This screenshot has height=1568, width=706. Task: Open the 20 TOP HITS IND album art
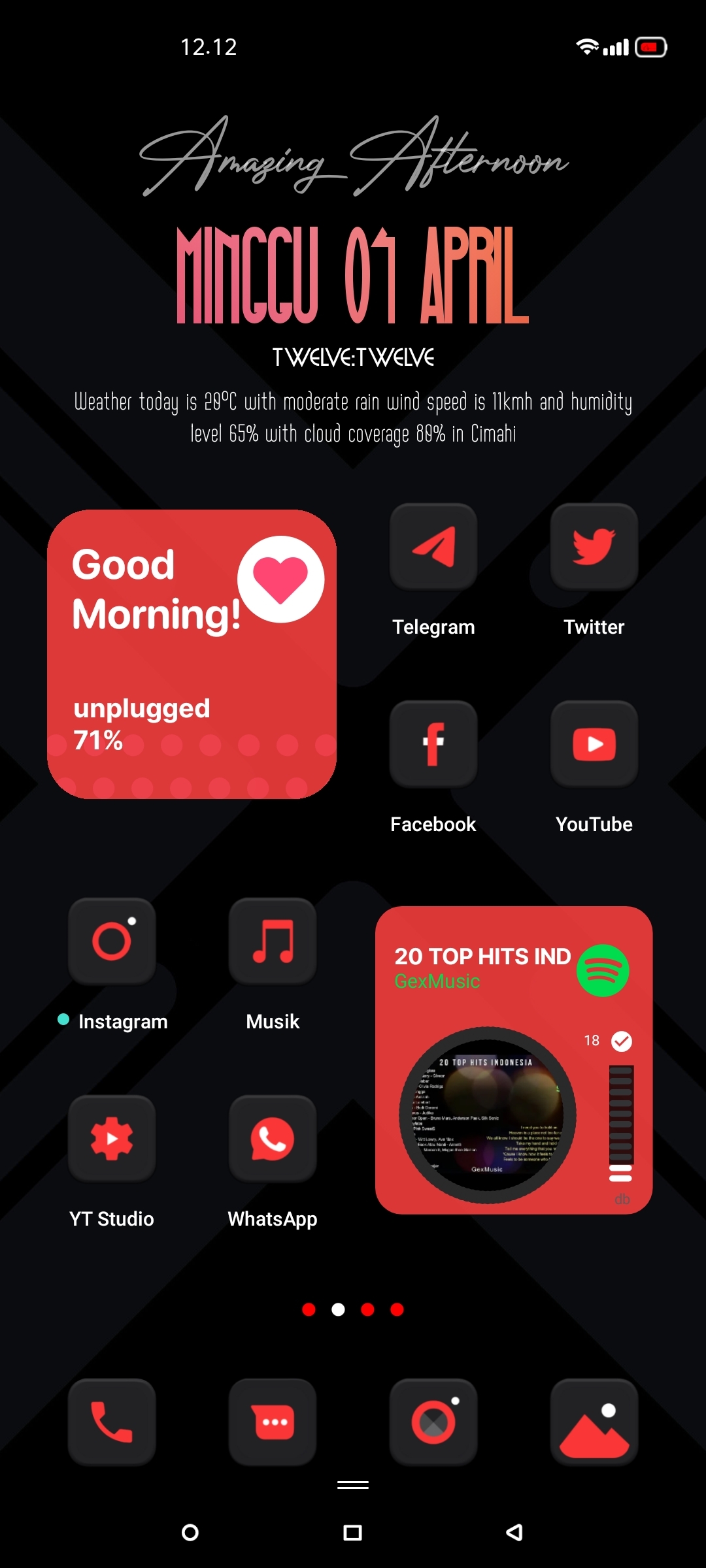click(487, 1115)
